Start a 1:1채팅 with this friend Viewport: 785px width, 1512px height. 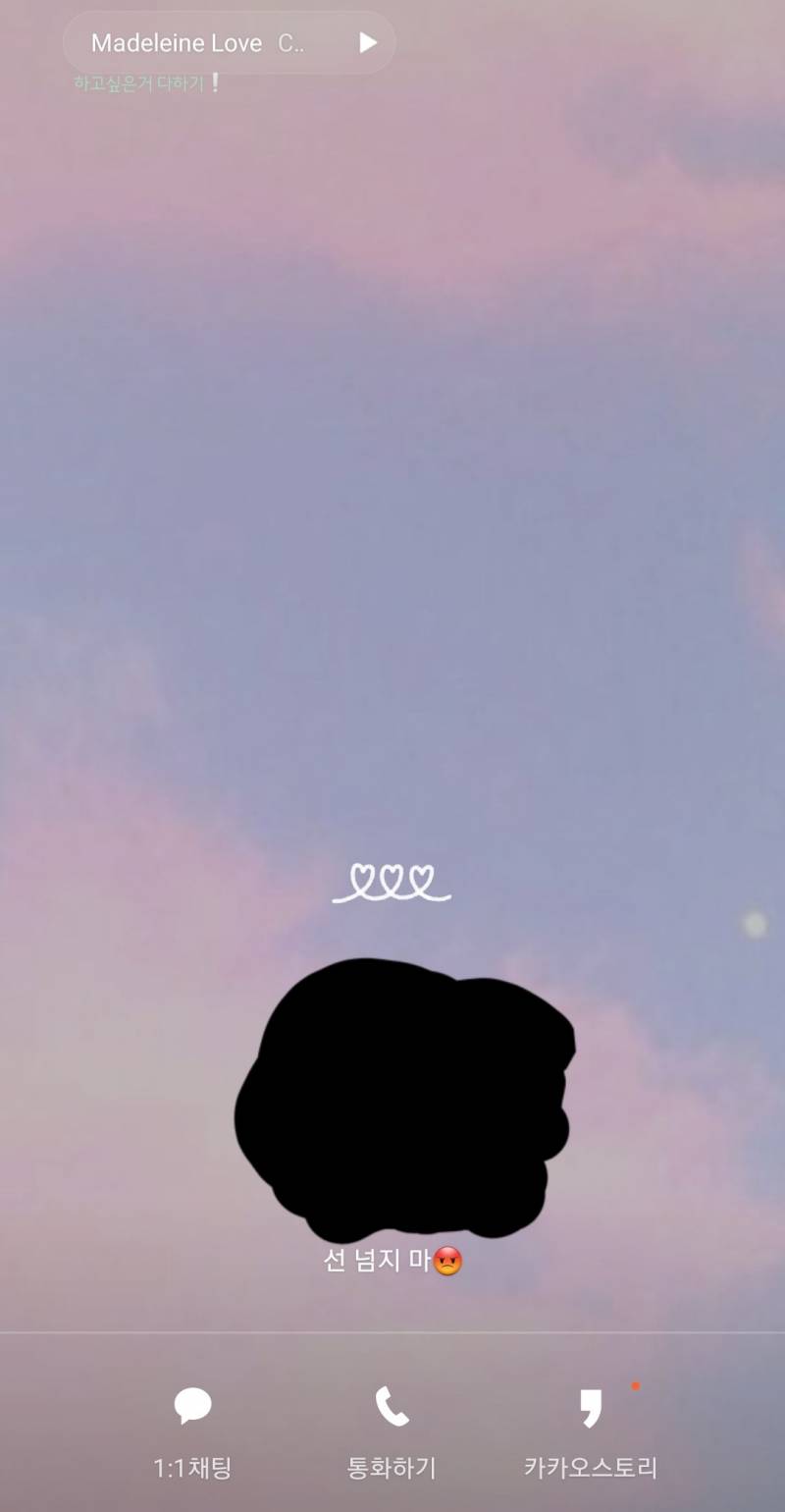point(193,1429)
